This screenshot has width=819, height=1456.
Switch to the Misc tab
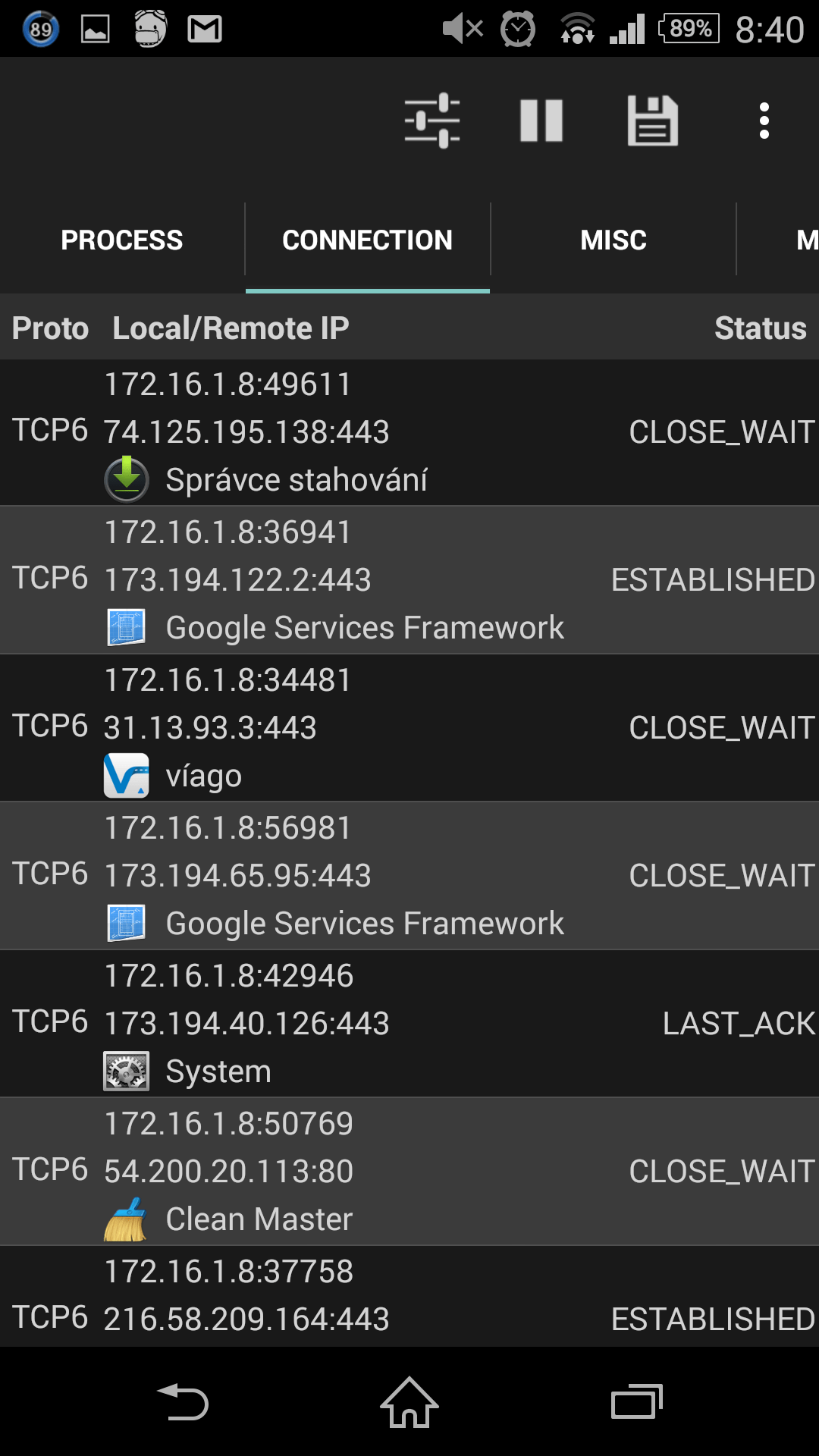(613, 240)
